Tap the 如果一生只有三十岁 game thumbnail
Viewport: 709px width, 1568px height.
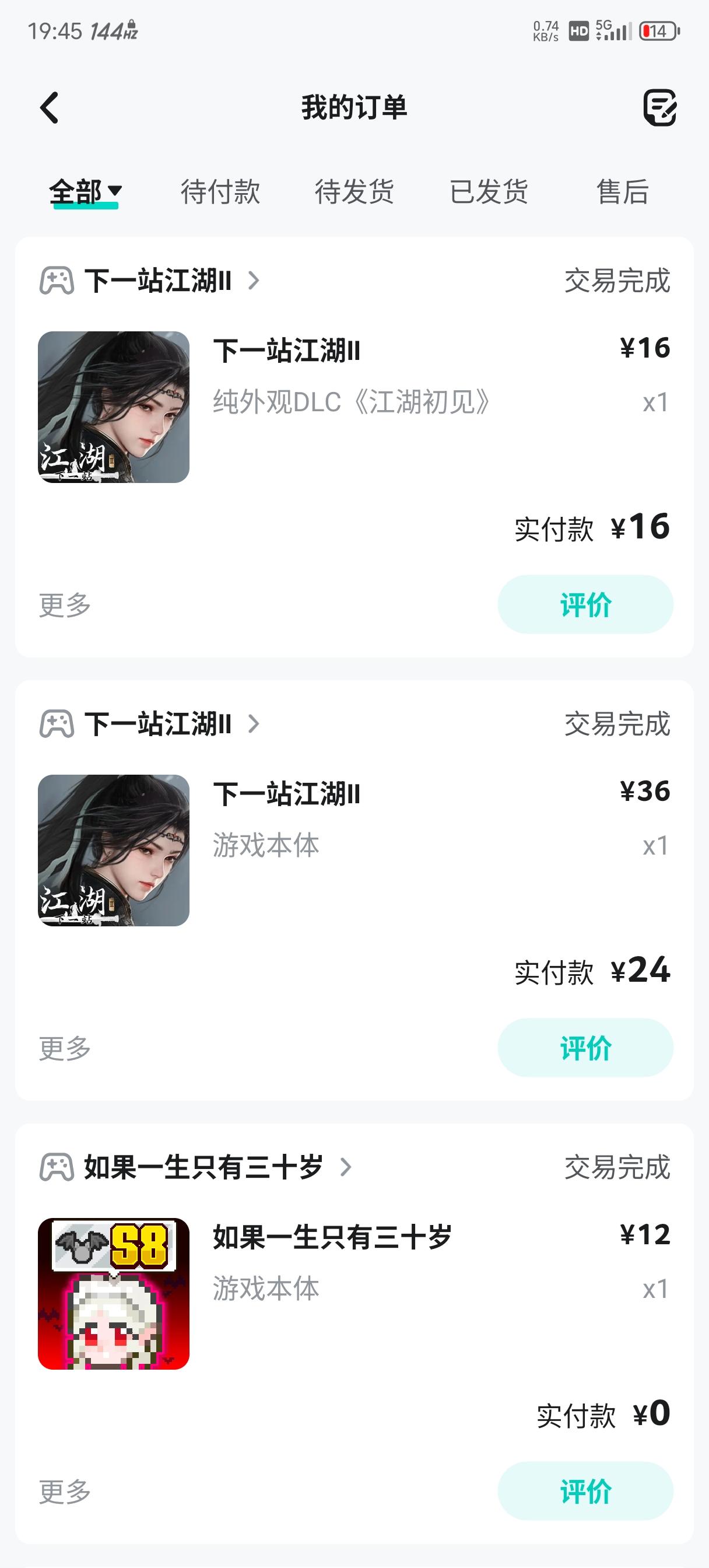(x=113, y=1289)
